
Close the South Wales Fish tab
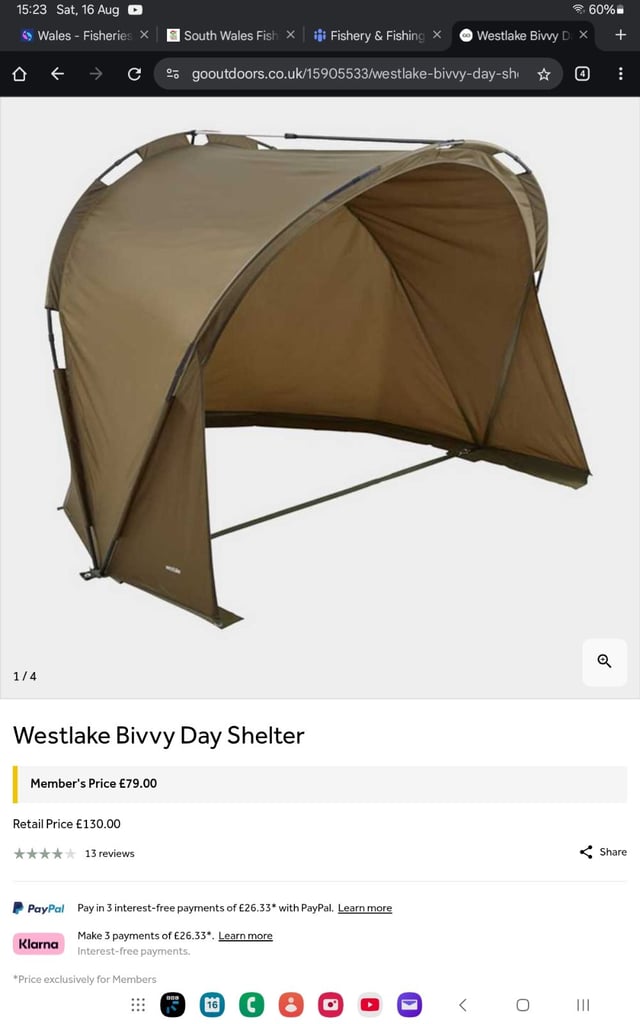[290, 35]
